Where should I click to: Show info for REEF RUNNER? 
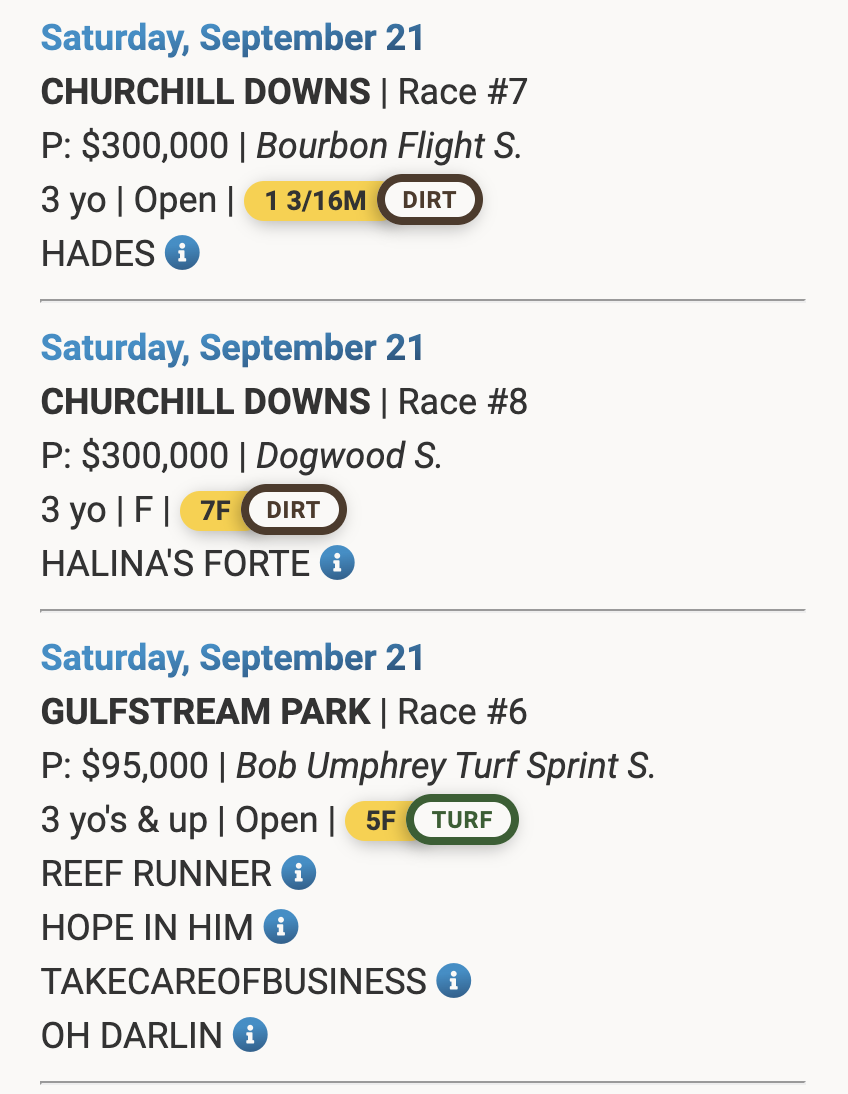coord(298,873)
